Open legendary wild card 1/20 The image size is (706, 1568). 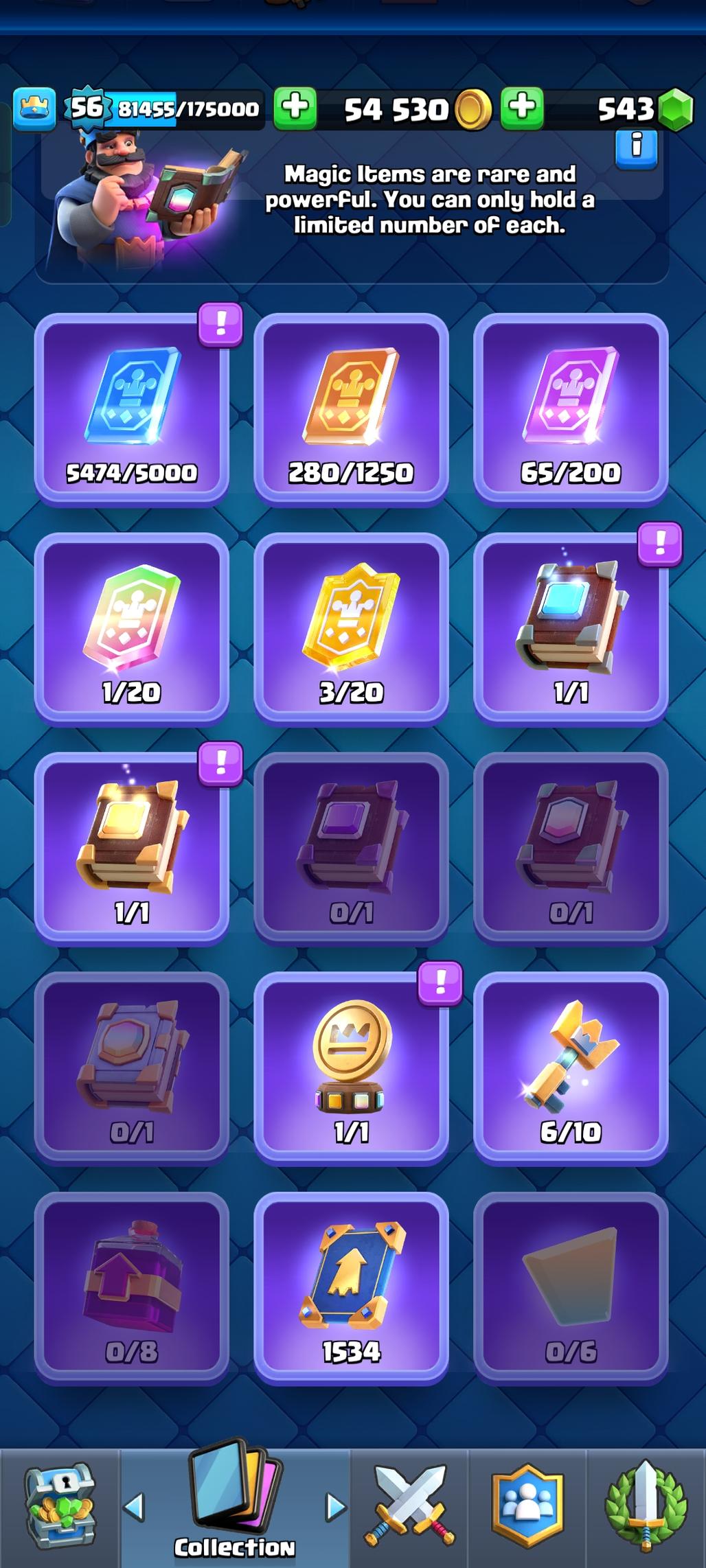pyautogui.click(x=131, y=630)
